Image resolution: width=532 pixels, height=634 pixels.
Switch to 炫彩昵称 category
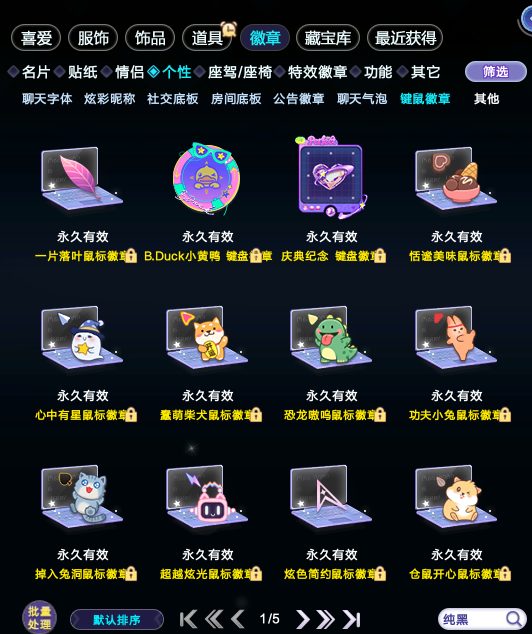(x=110, y=99)
